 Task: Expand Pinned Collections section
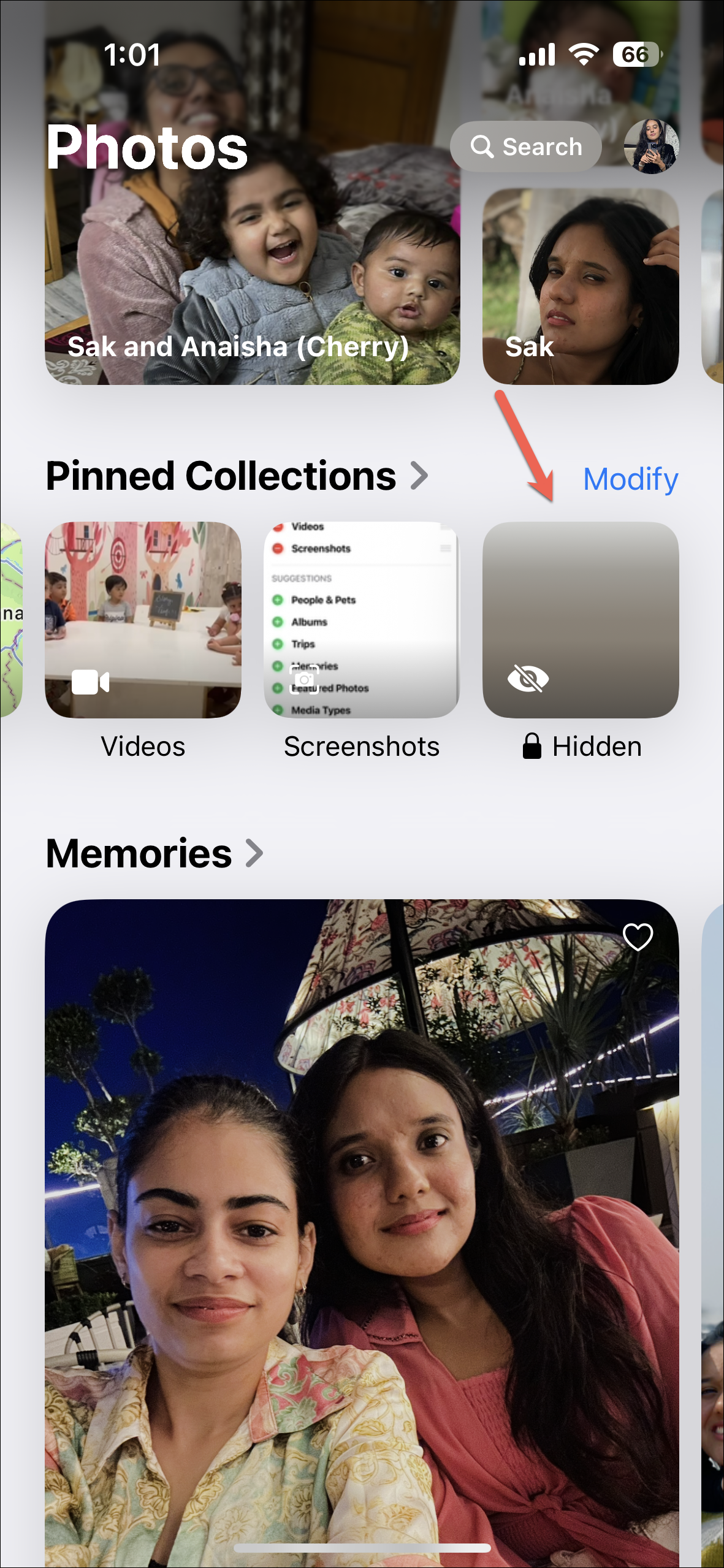237,476
